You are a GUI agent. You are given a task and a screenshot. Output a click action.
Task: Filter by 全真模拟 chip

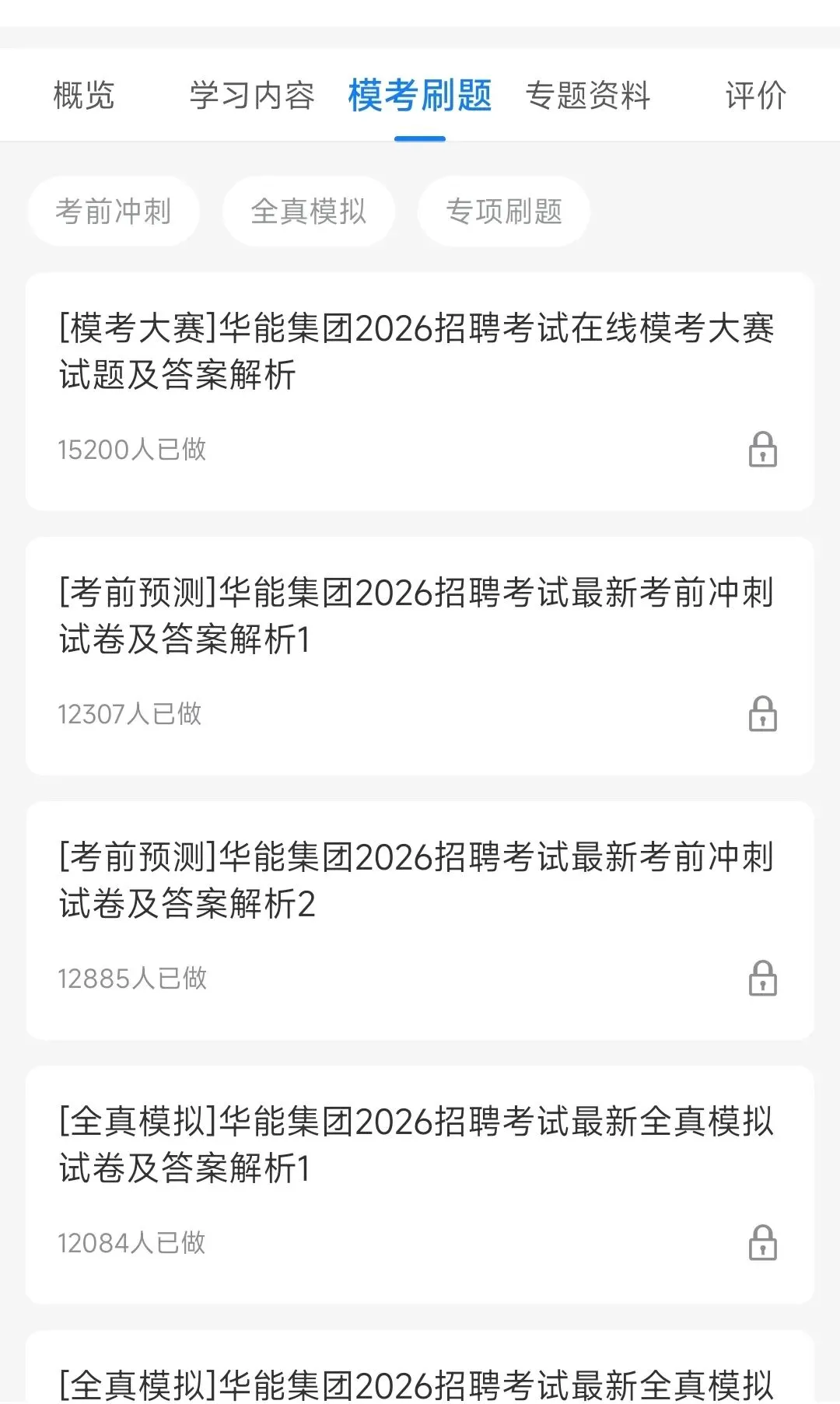pos(309,211)
